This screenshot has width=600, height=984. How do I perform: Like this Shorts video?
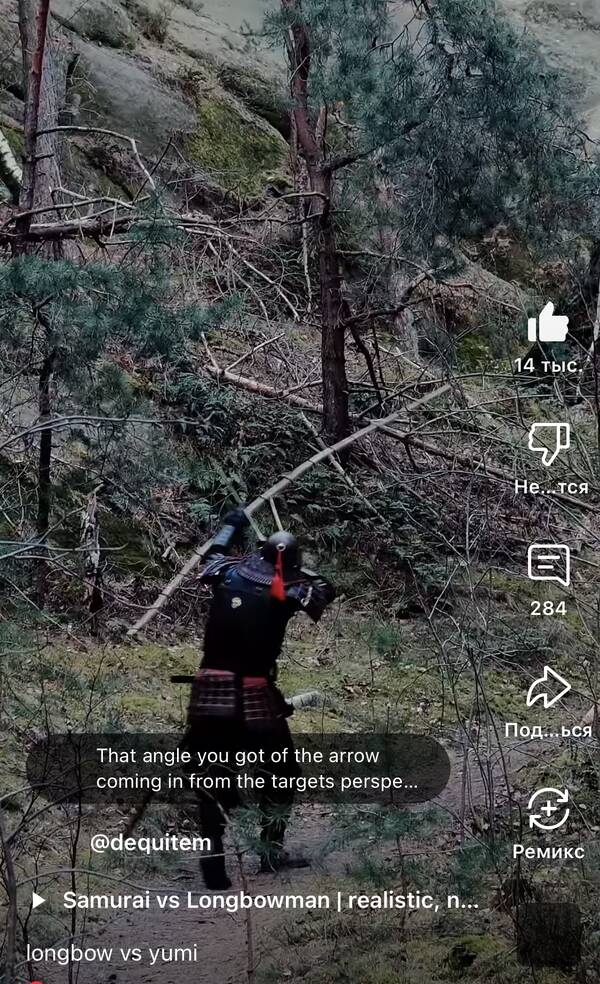coord(548,324)
